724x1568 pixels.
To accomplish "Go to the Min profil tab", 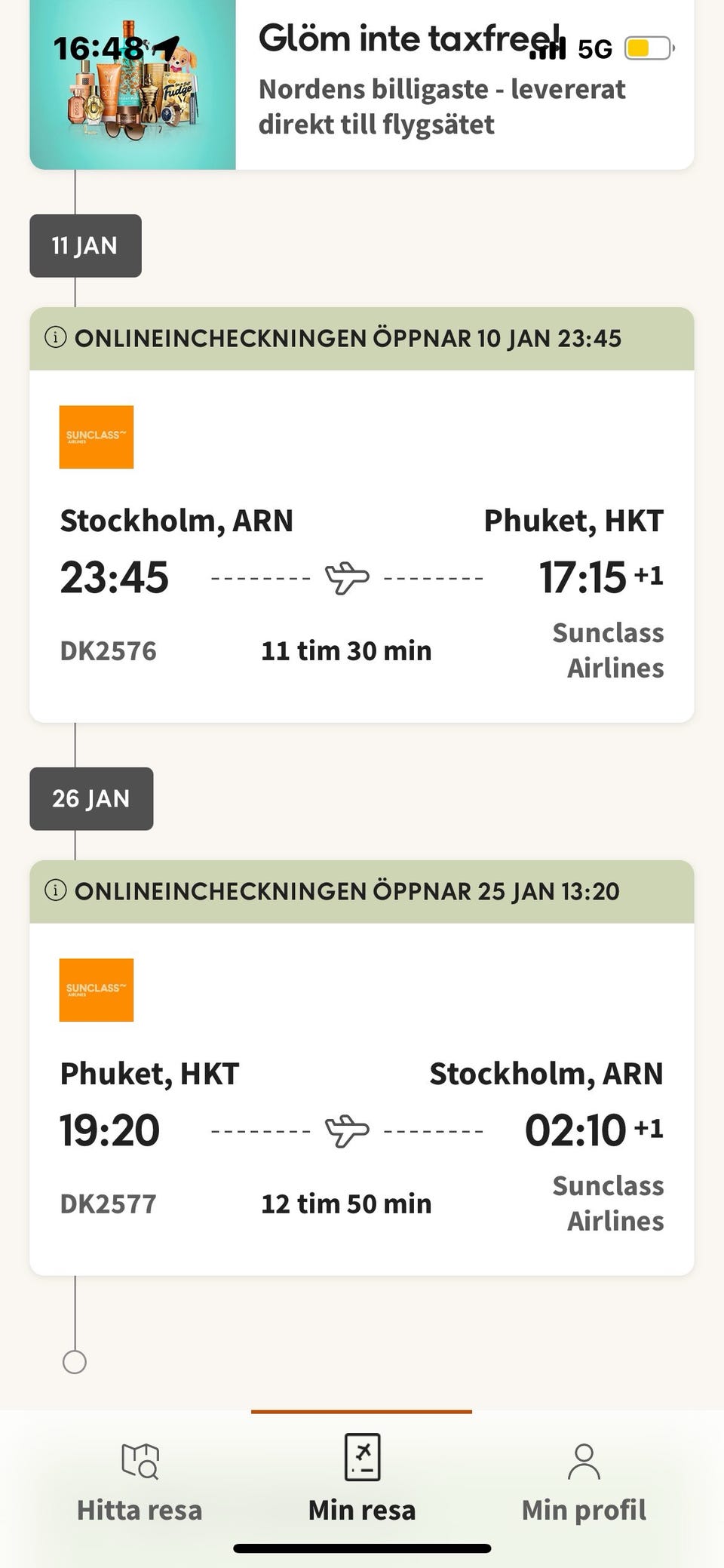I will pos(584,1480).
